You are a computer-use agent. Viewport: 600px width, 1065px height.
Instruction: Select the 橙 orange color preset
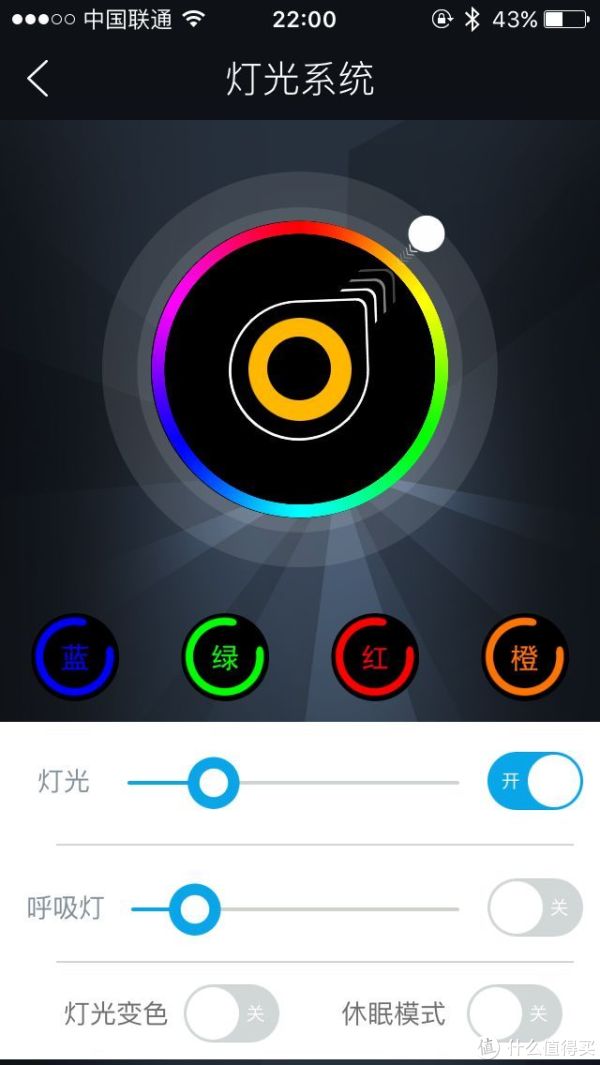click(x=524, y=657)
